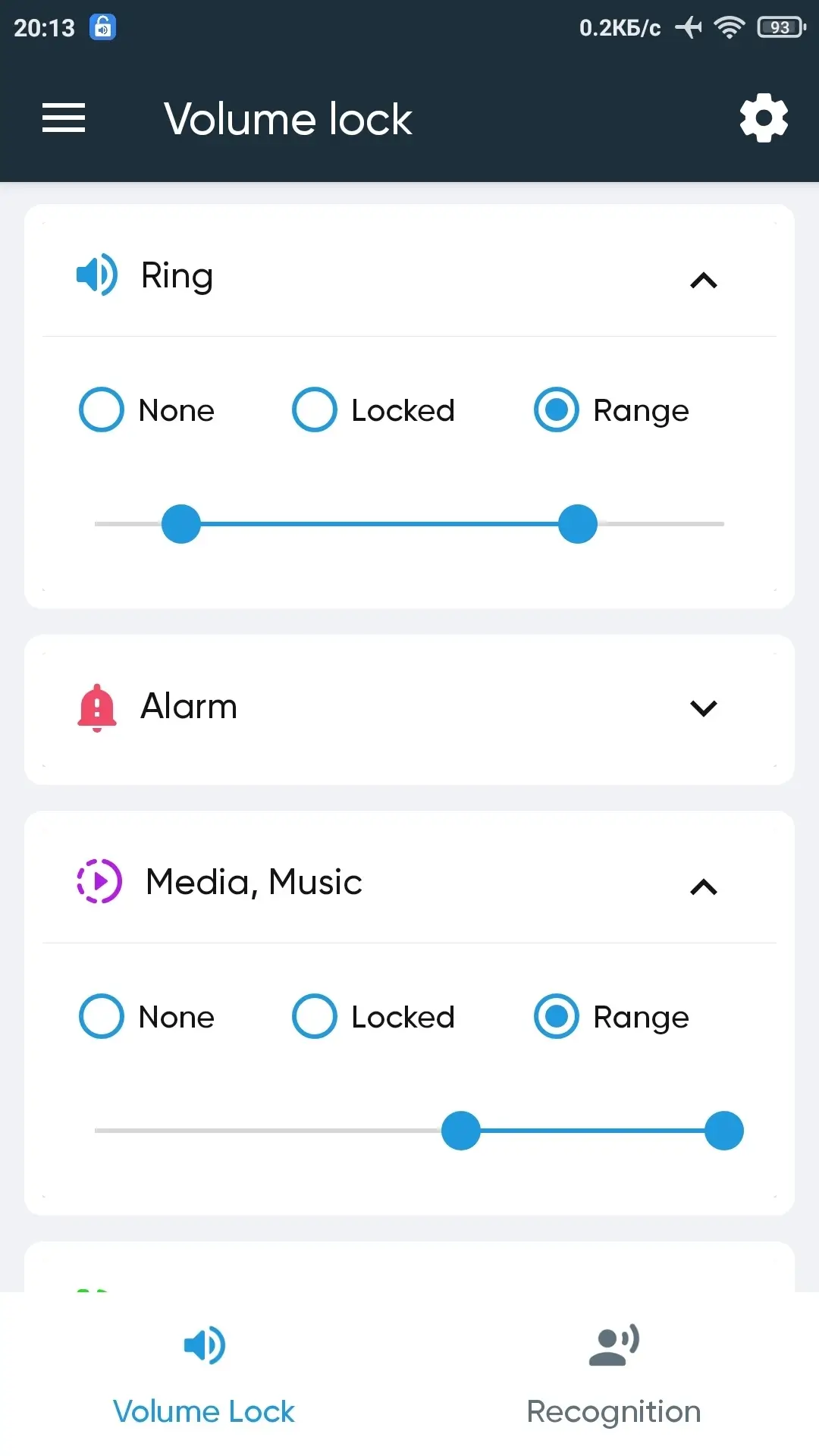Collapse the Media, Music section
The height and width of the screenshot is (1456, 819).
coord(704,887)
